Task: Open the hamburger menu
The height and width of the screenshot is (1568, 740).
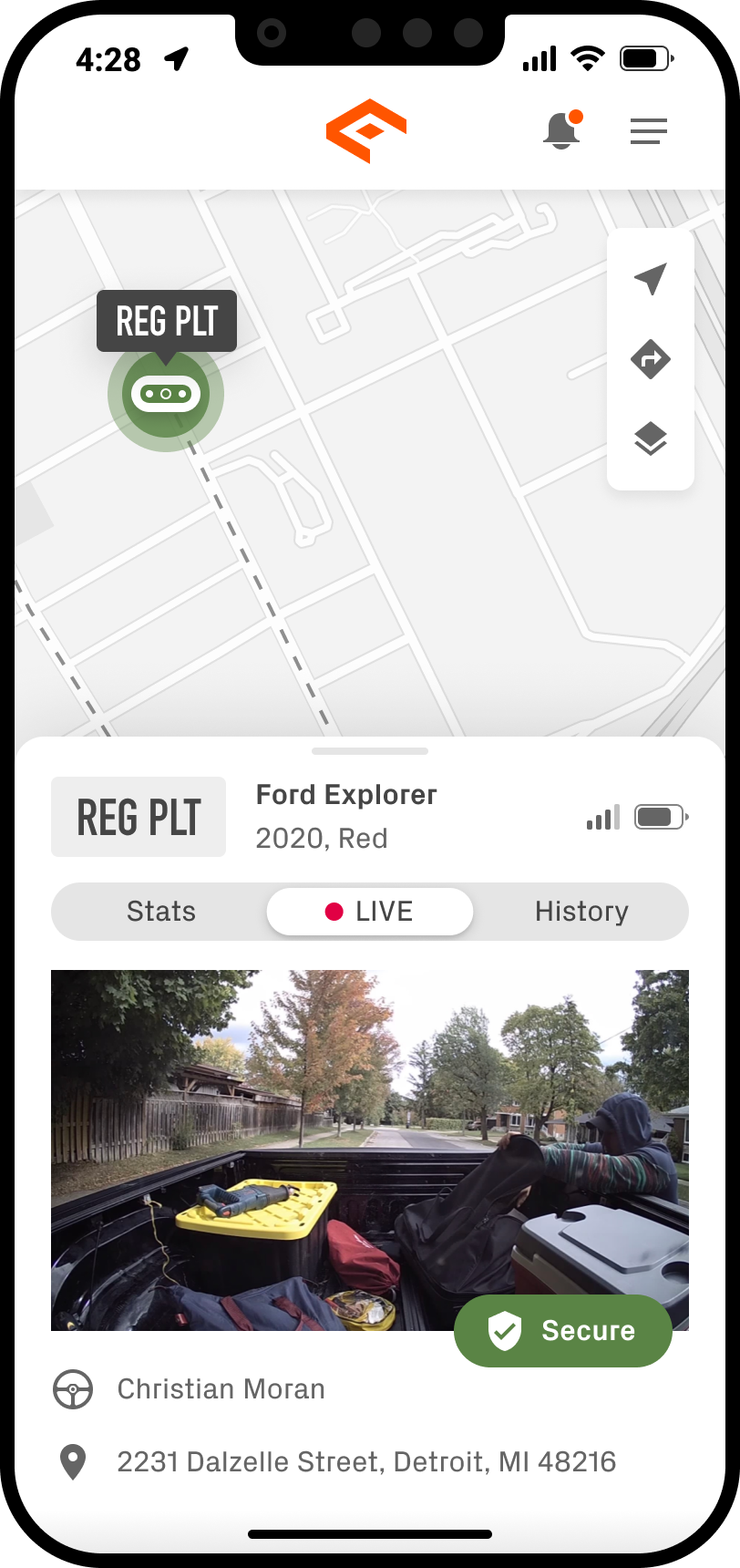Action: coord(648,131)
